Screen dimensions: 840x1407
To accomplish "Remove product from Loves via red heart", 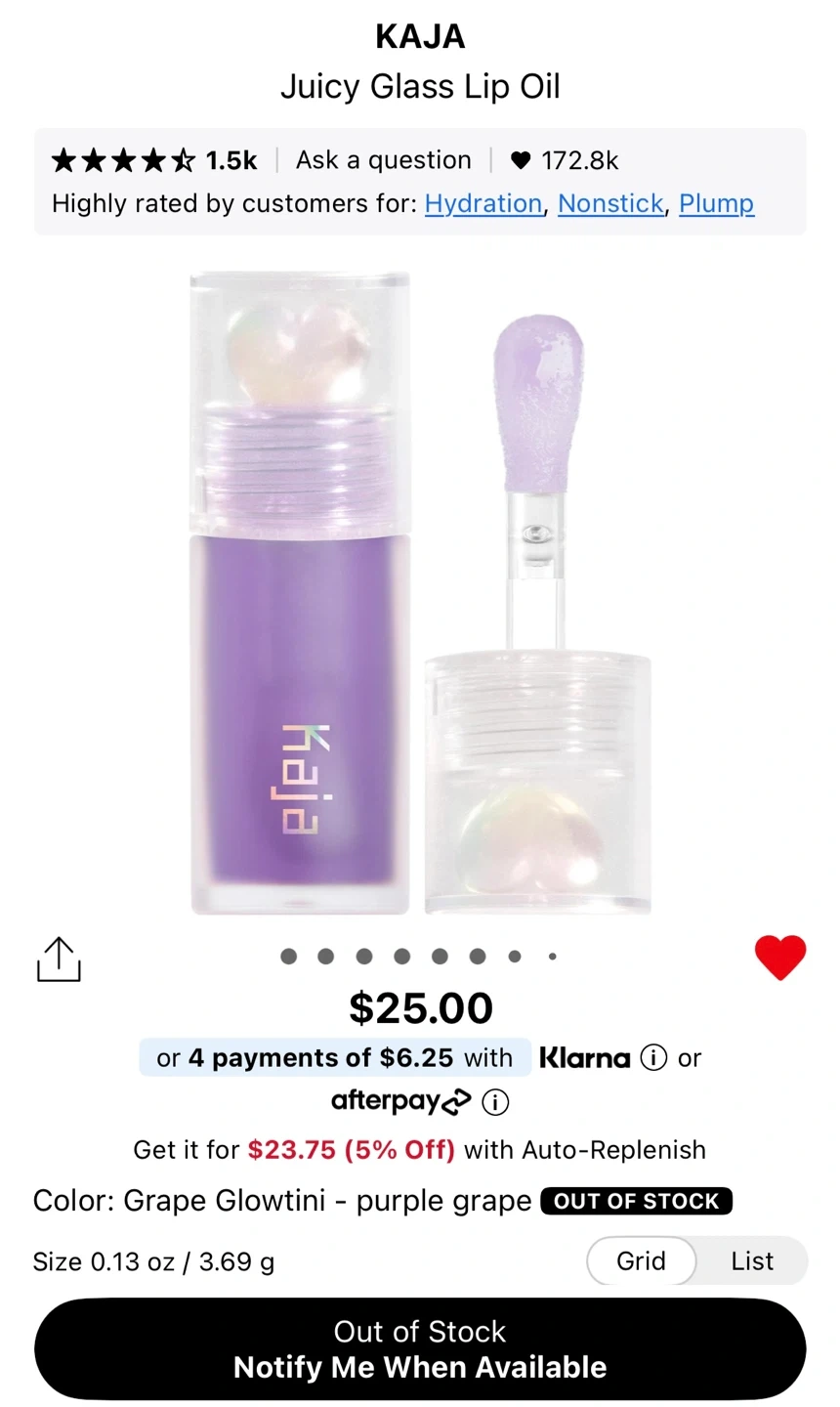I will [779, 958].
